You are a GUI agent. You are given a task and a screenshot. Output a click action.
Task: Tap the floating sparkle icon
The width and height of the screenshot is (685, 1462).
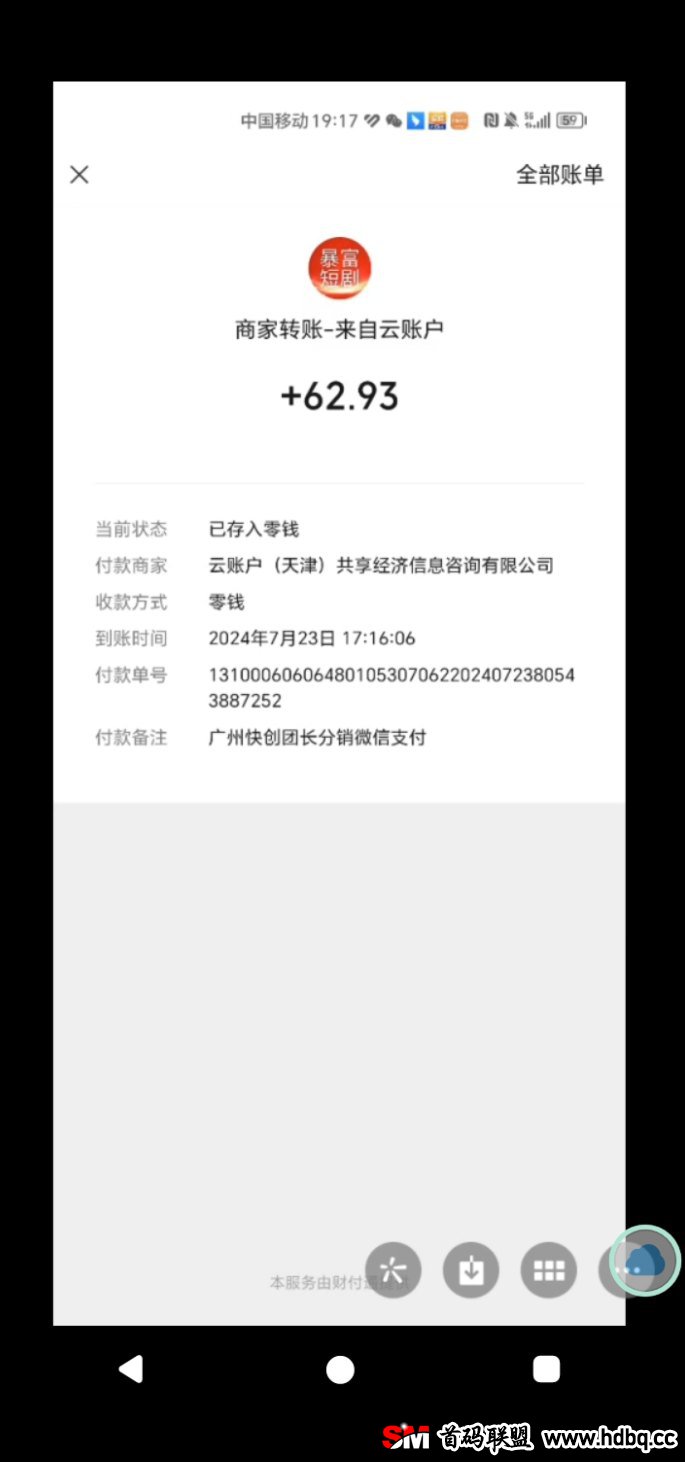pyautogui.click(x=393, y=1270)
